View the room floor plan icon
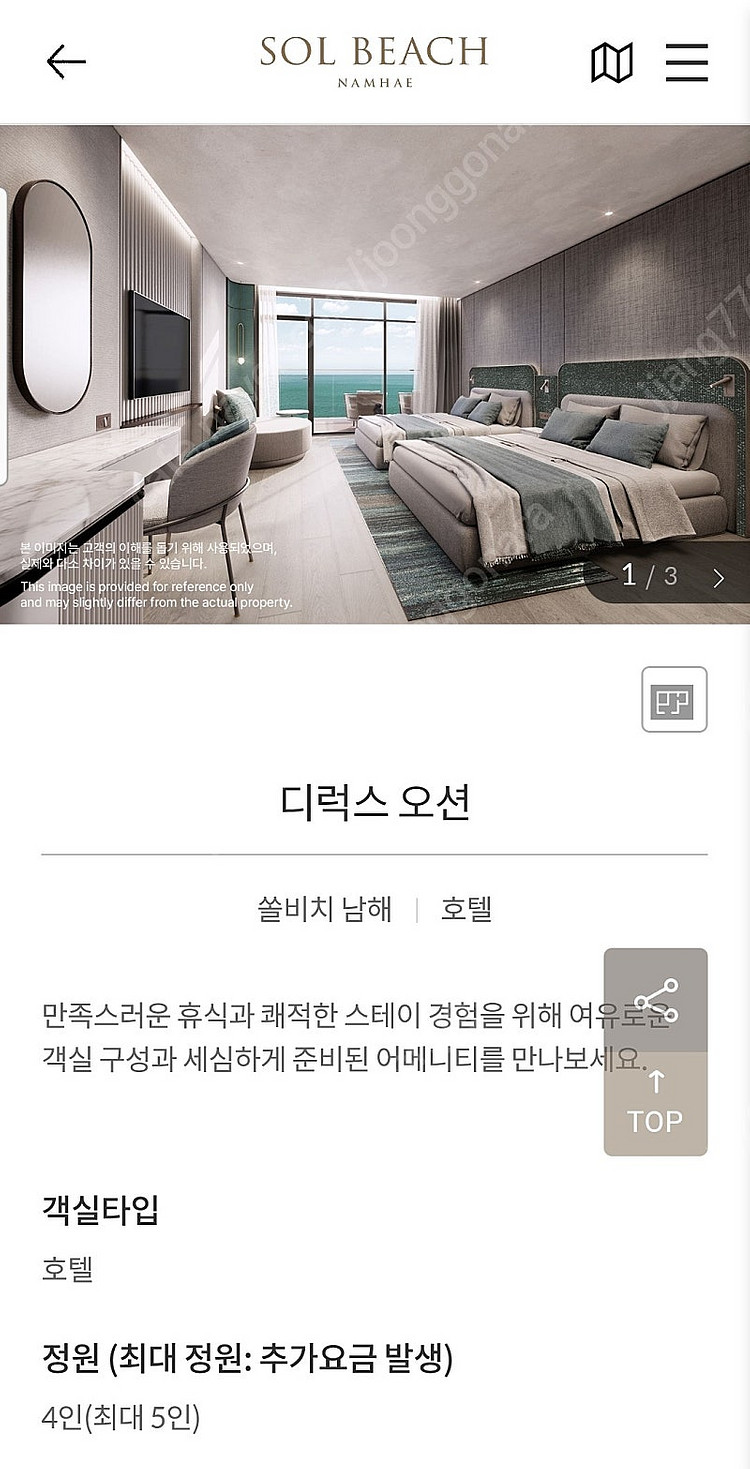Screen dimensions: 750x1469 point(673,700)
